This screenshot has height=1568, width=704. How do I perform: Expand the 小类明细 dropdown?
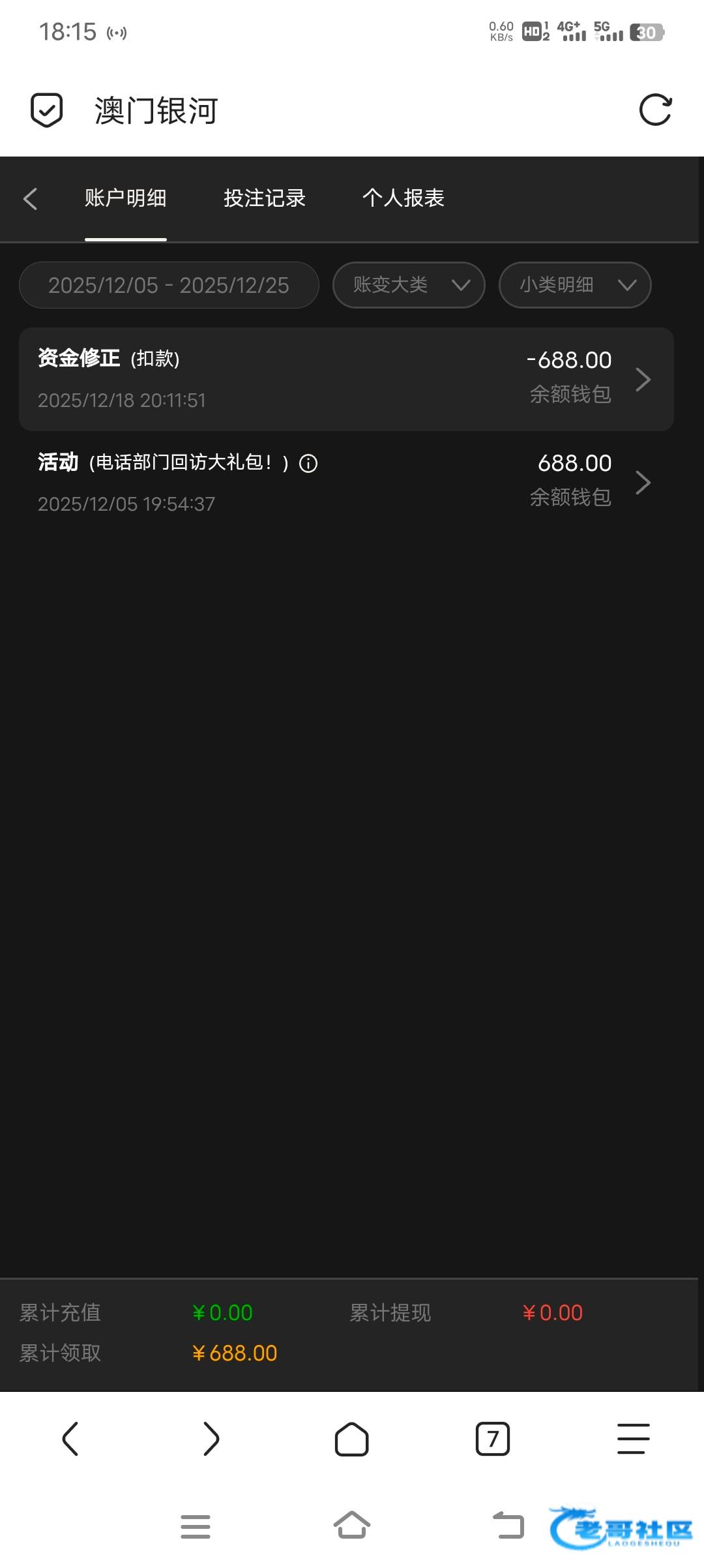(x=575, y=285)
